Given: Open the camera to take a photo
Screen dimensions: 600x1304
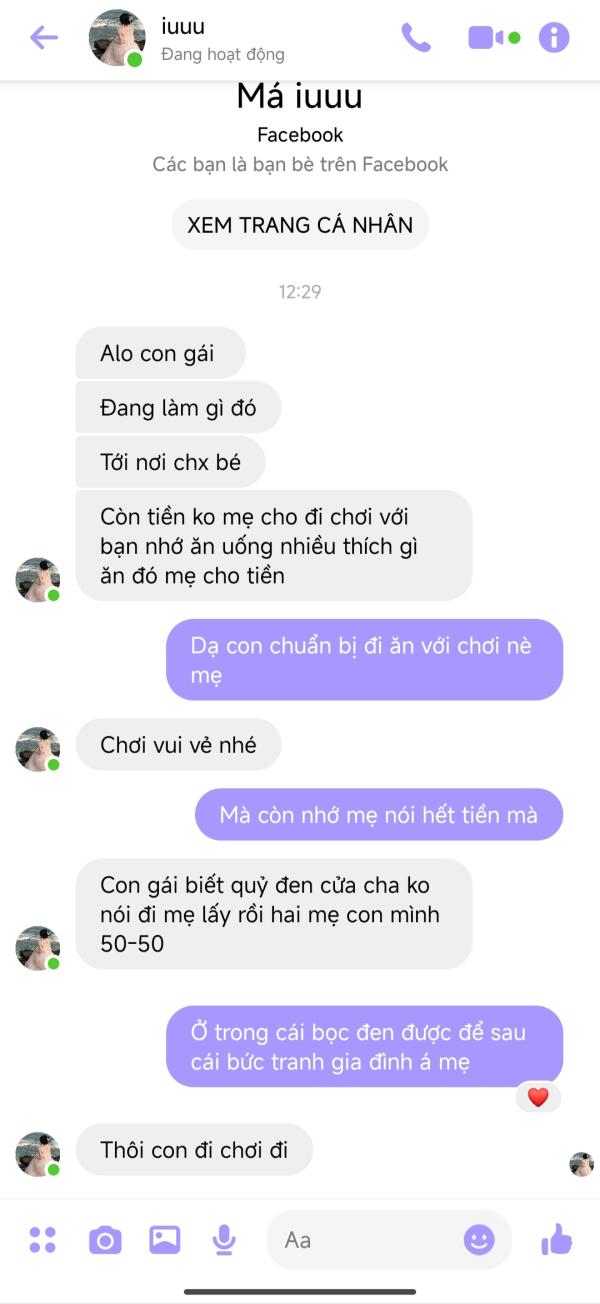Looking at the screenshot, I should click(105, 1241).
